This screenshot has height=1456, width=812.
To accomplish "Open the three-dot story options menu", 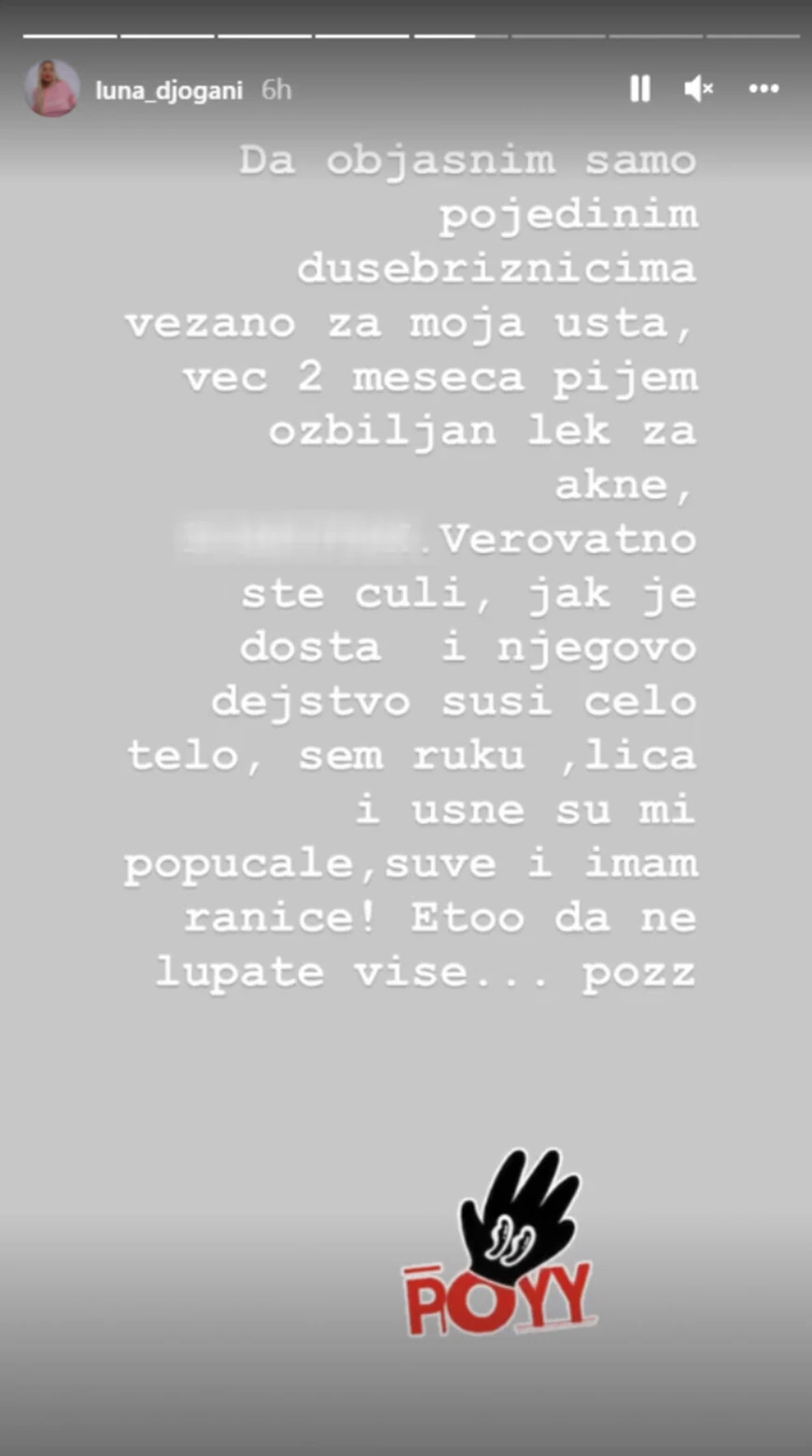I will [763, 89].
